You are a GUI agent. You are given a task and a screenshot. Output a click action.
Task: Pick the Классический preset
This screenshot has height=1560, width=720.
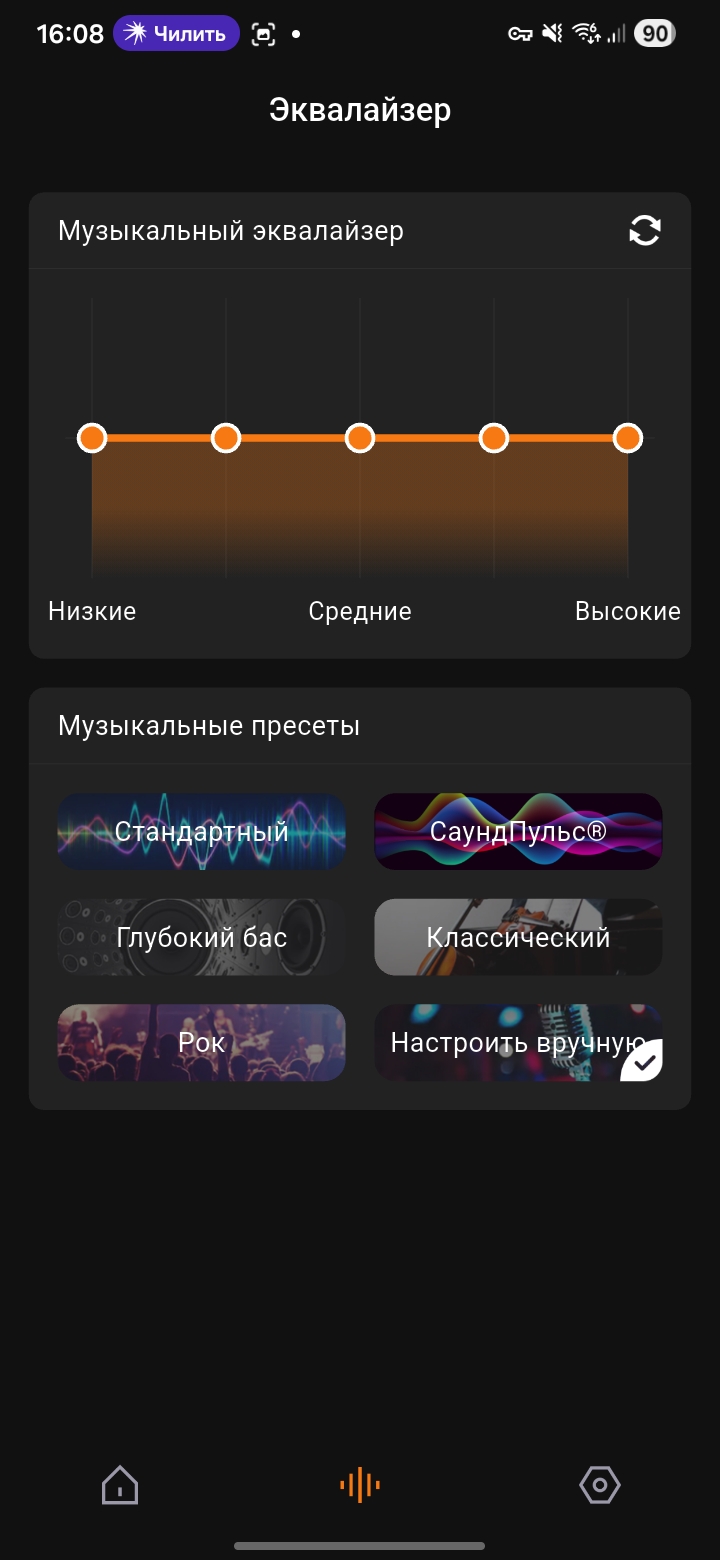coord(518,937)
